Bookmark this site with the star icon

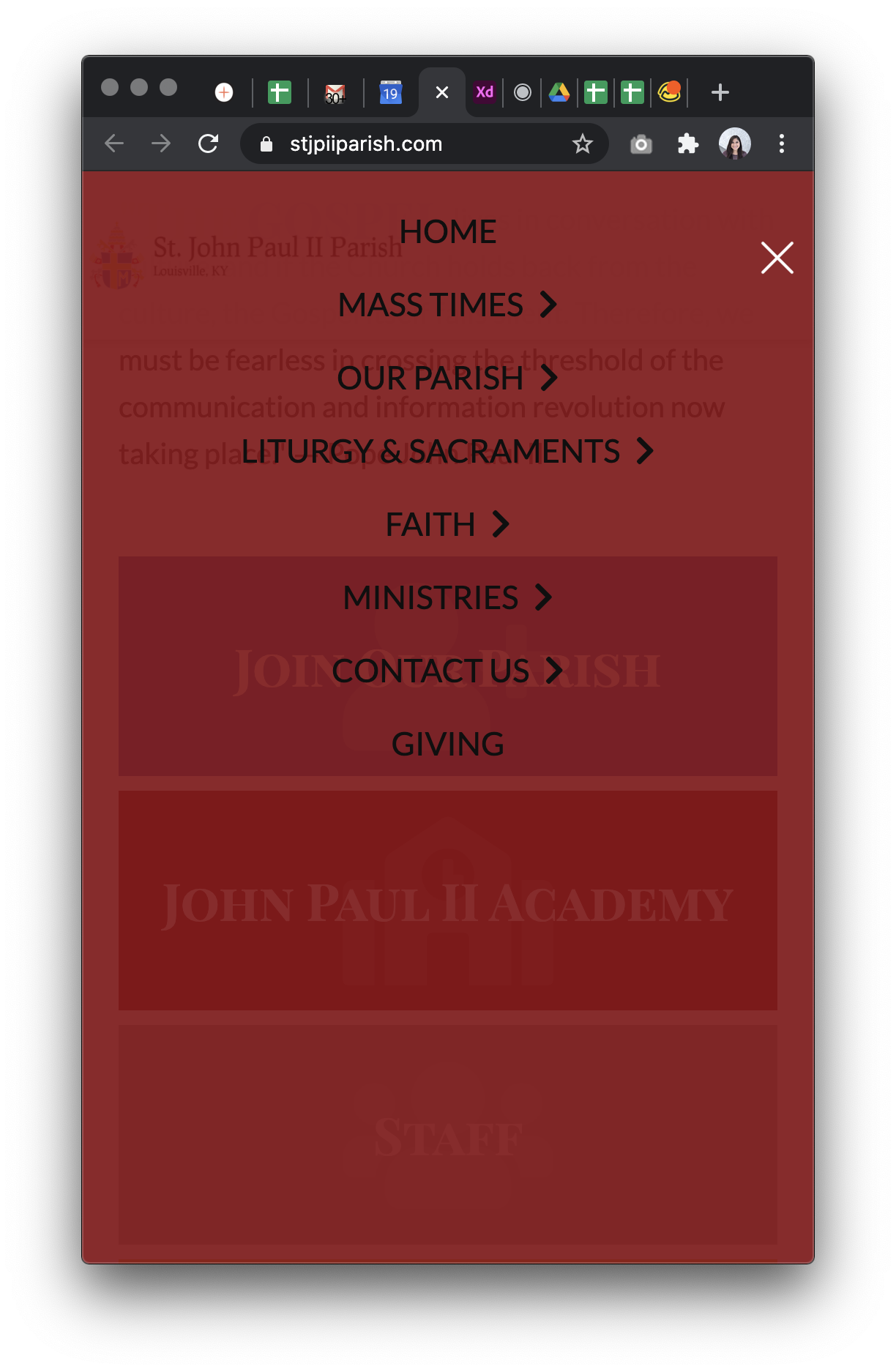(582, 143)
